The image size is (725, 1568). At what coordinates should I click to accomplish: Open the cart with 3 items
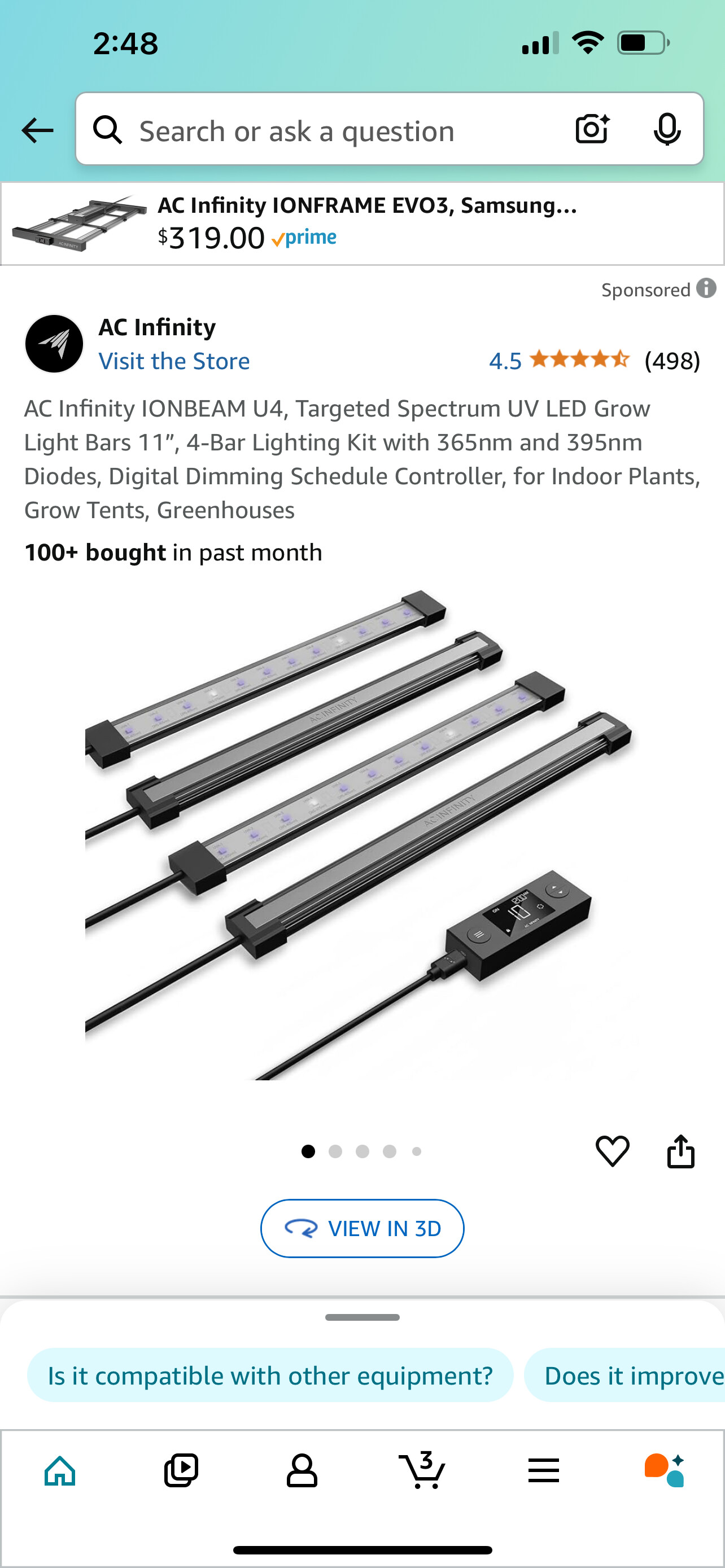coord(422,1469)
